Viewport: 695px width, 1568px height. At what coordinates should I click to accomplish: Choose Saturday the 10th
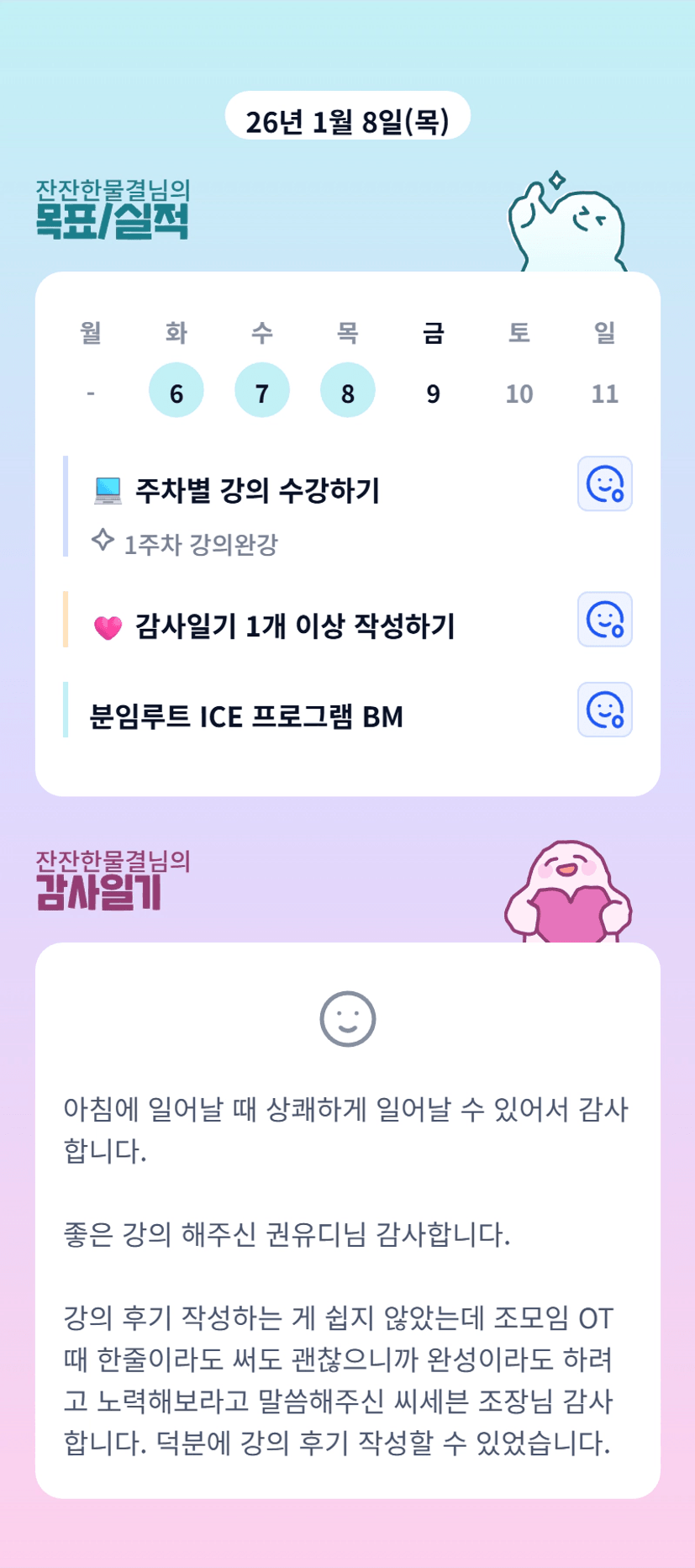pos(519,393)
